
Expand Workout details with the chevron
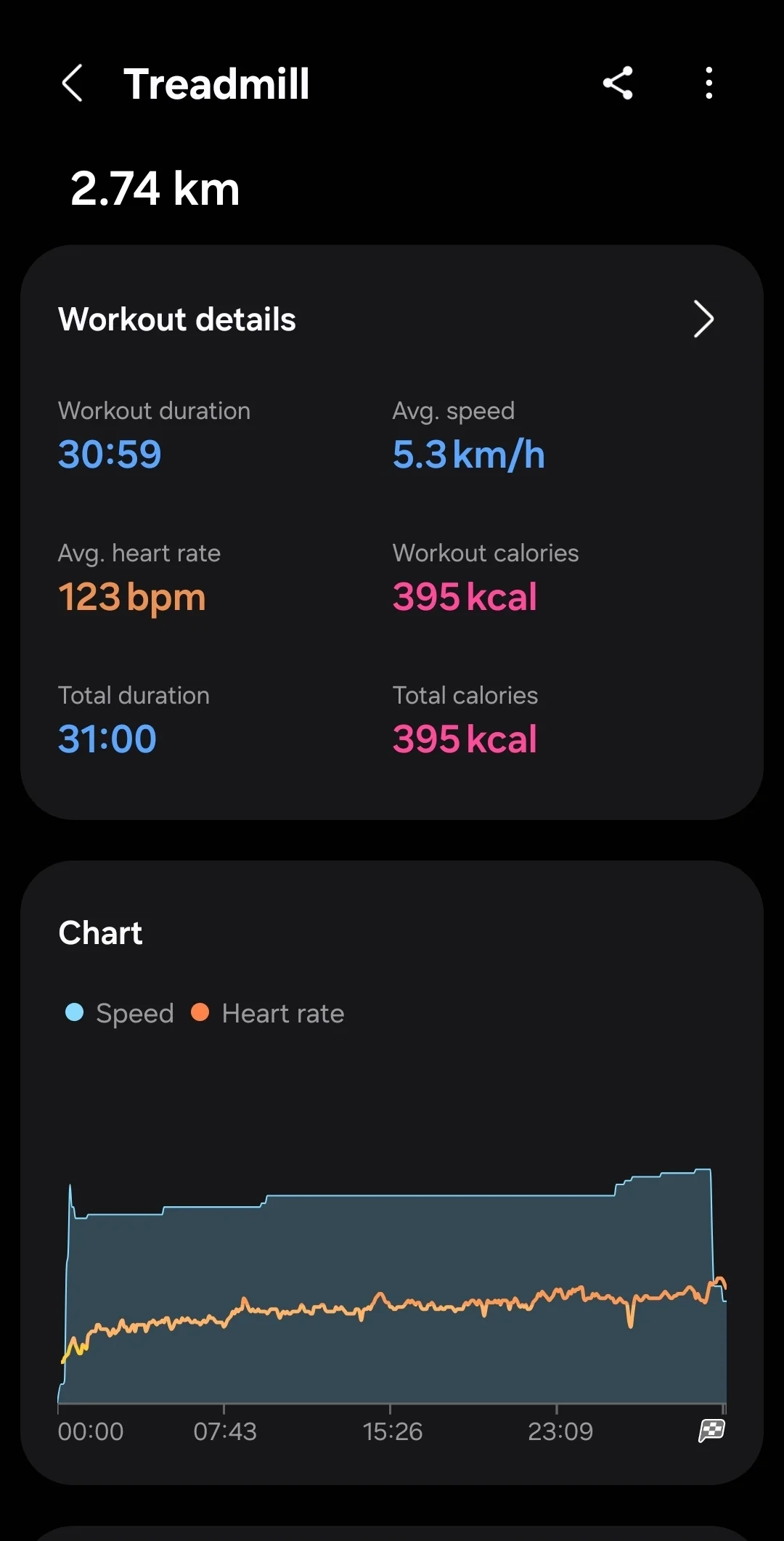click(x=703, y=319)
